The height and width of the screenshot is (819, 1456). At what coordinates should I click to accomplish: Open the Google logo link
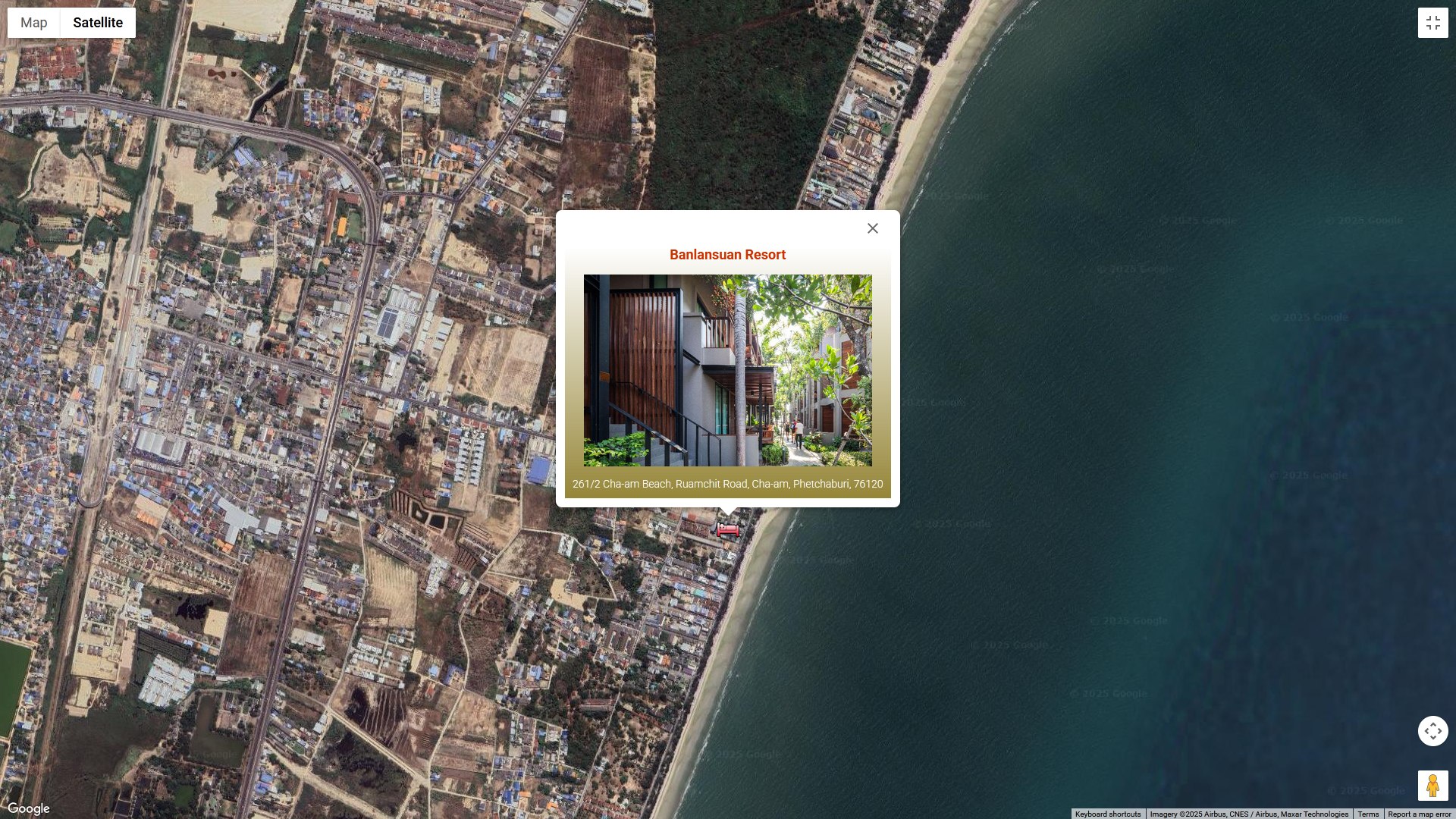[29, 808]
